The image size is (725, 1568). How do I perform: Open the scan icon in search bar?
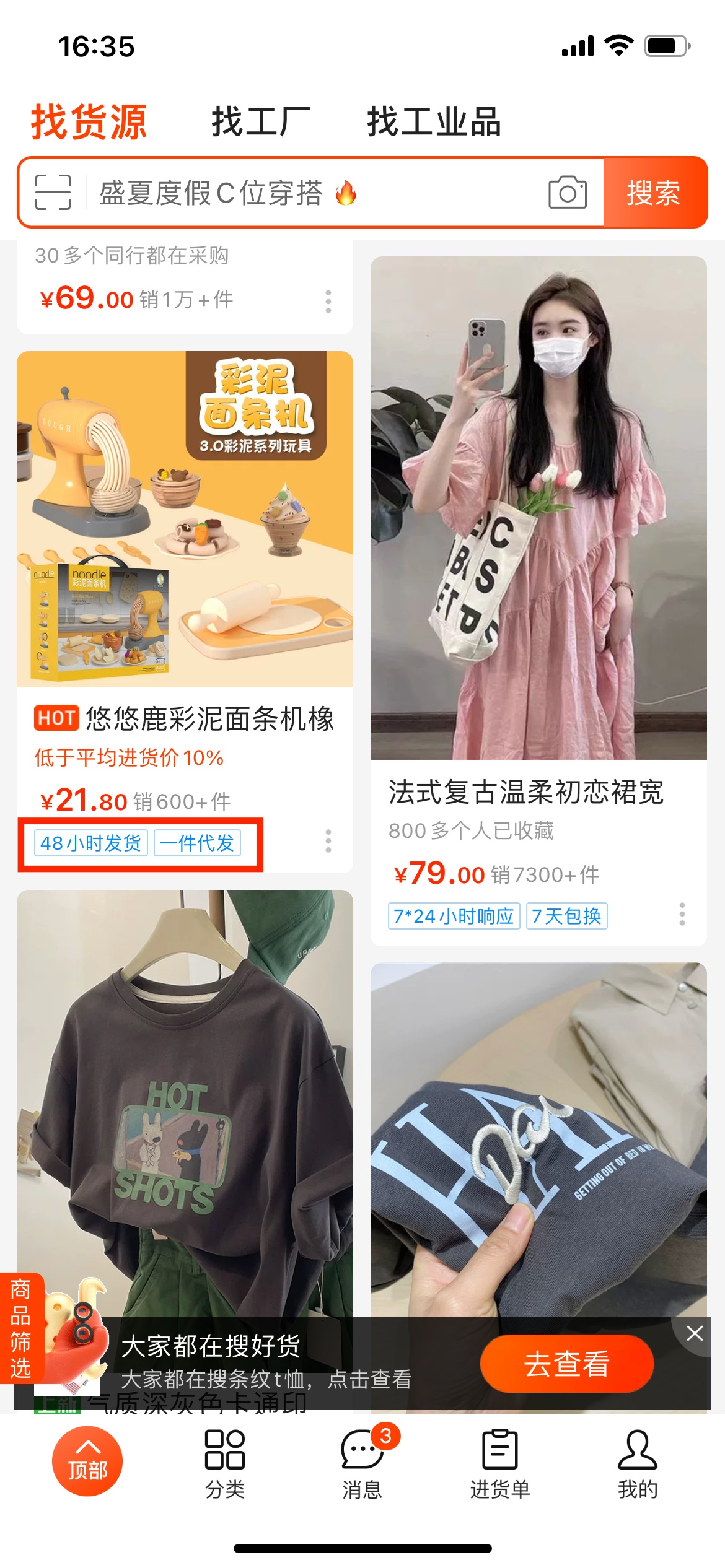pos(53,193)
